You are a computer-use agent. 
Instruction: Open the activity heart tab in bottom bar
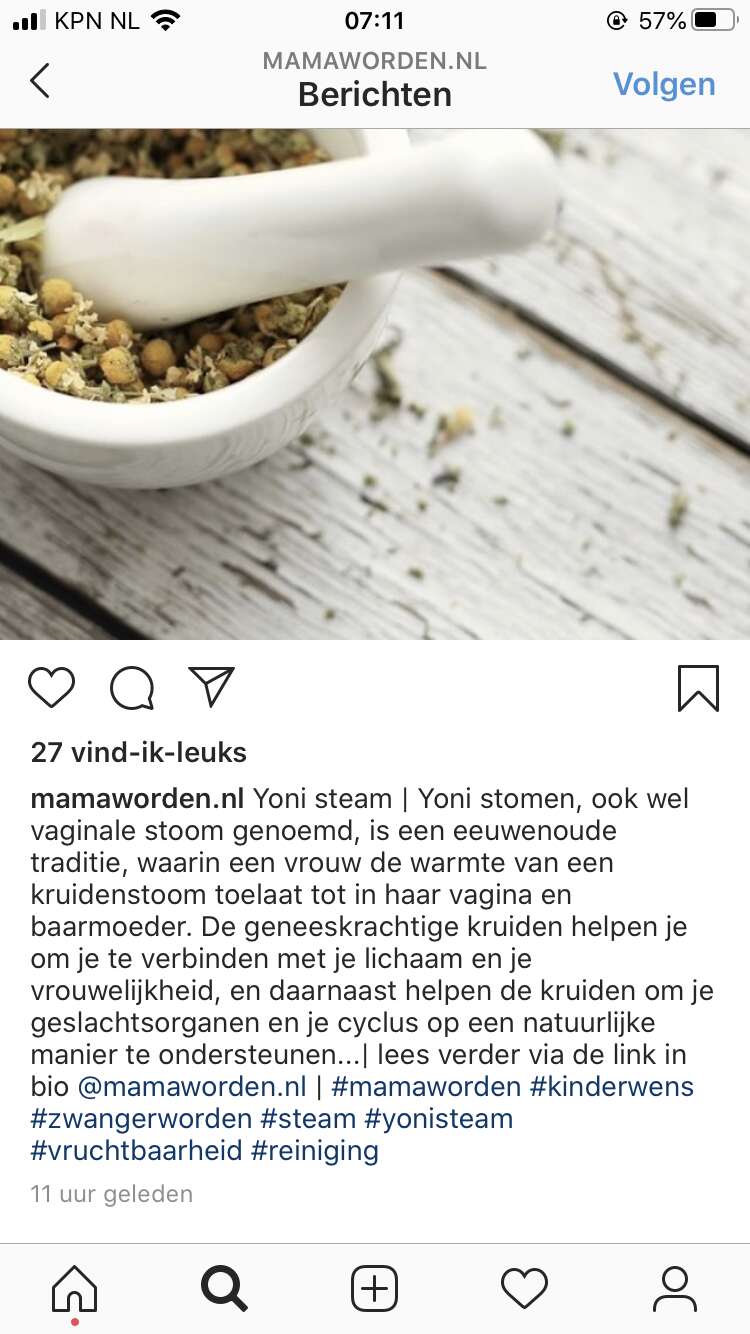point(525,1288)
